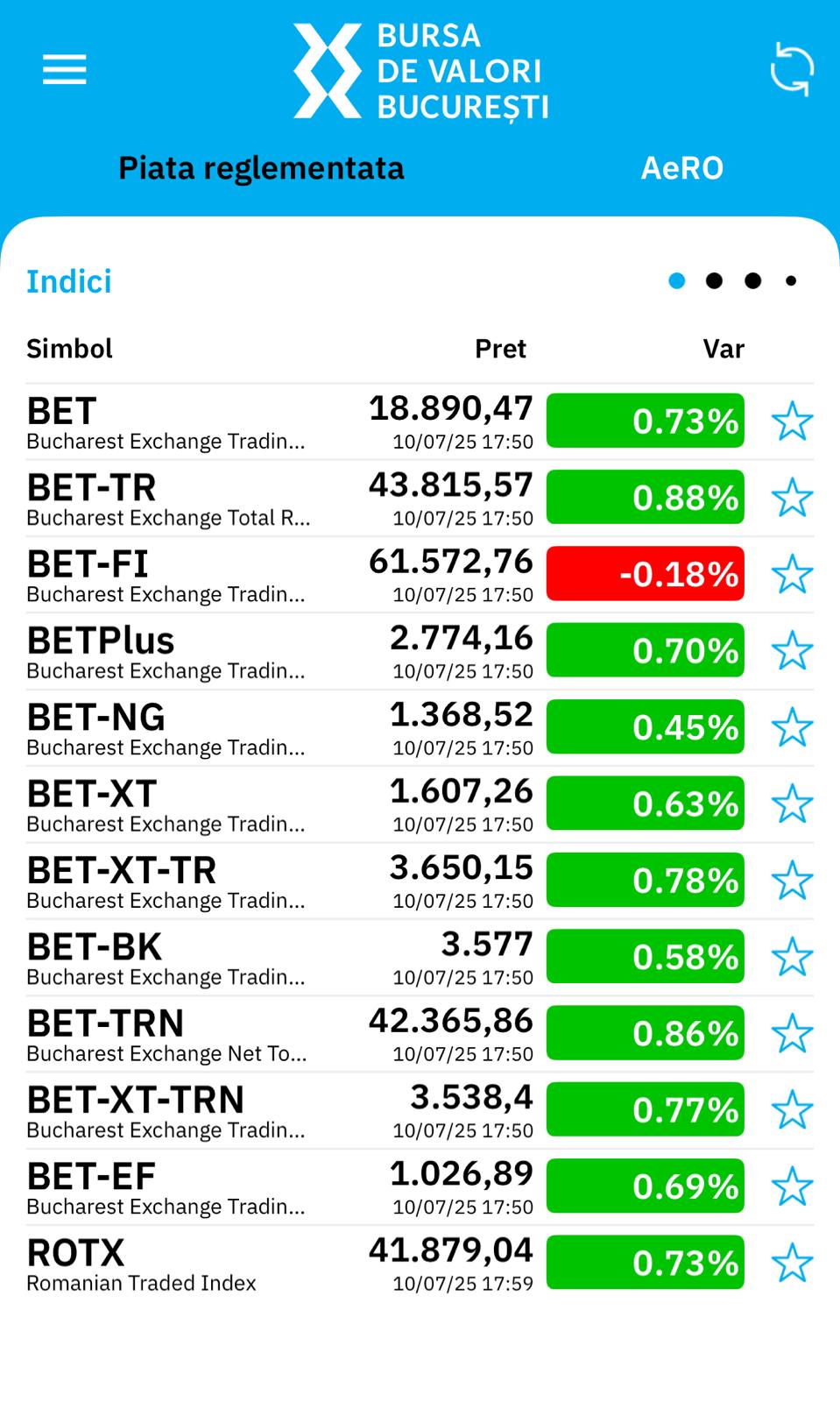This screenshot has width=840, height=1402.
Task: Open the BET-NG index row
Action: pos(420,728)
